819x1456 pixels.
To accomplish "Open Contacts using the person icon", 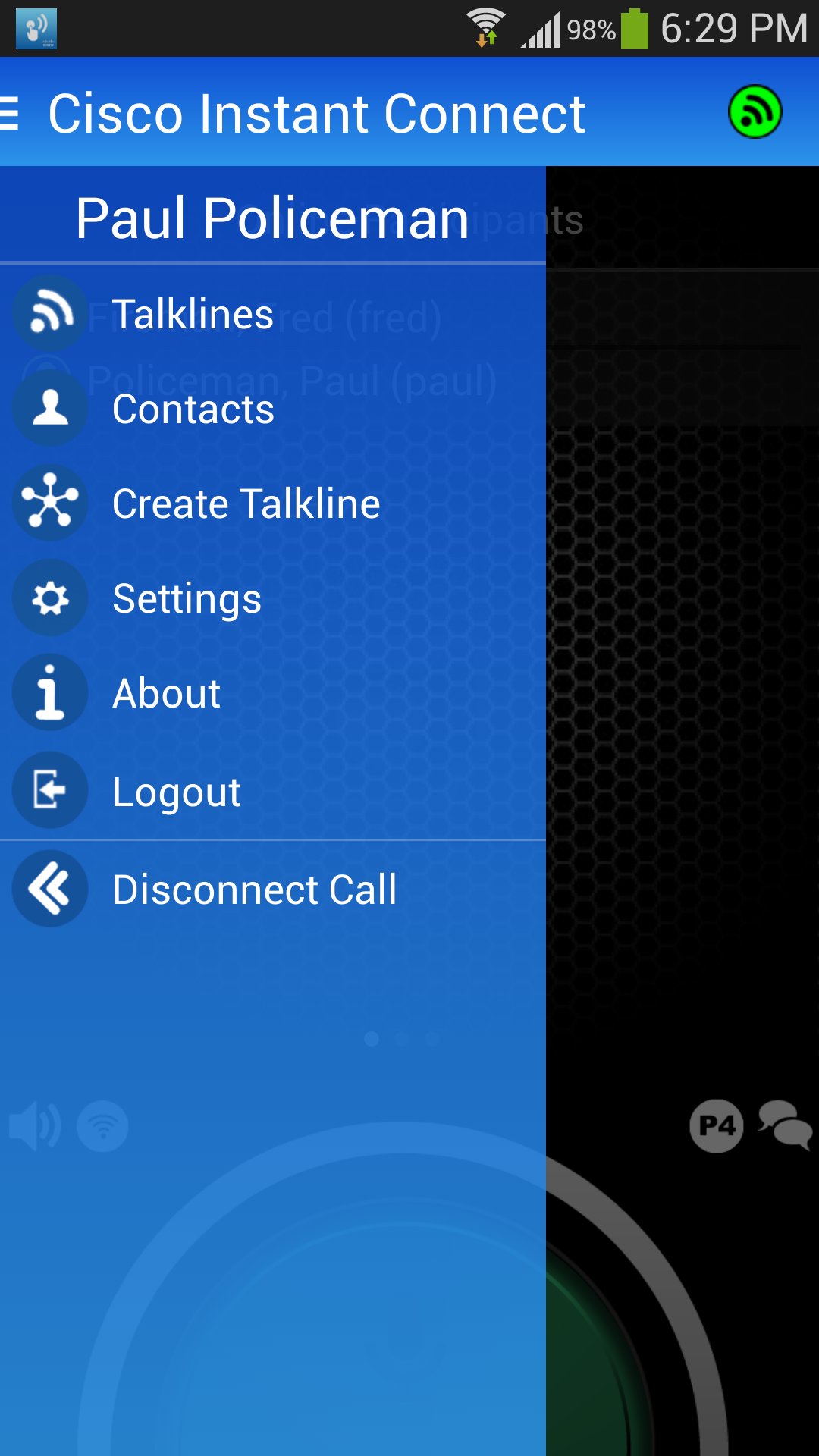I will (x=49, y=408).
